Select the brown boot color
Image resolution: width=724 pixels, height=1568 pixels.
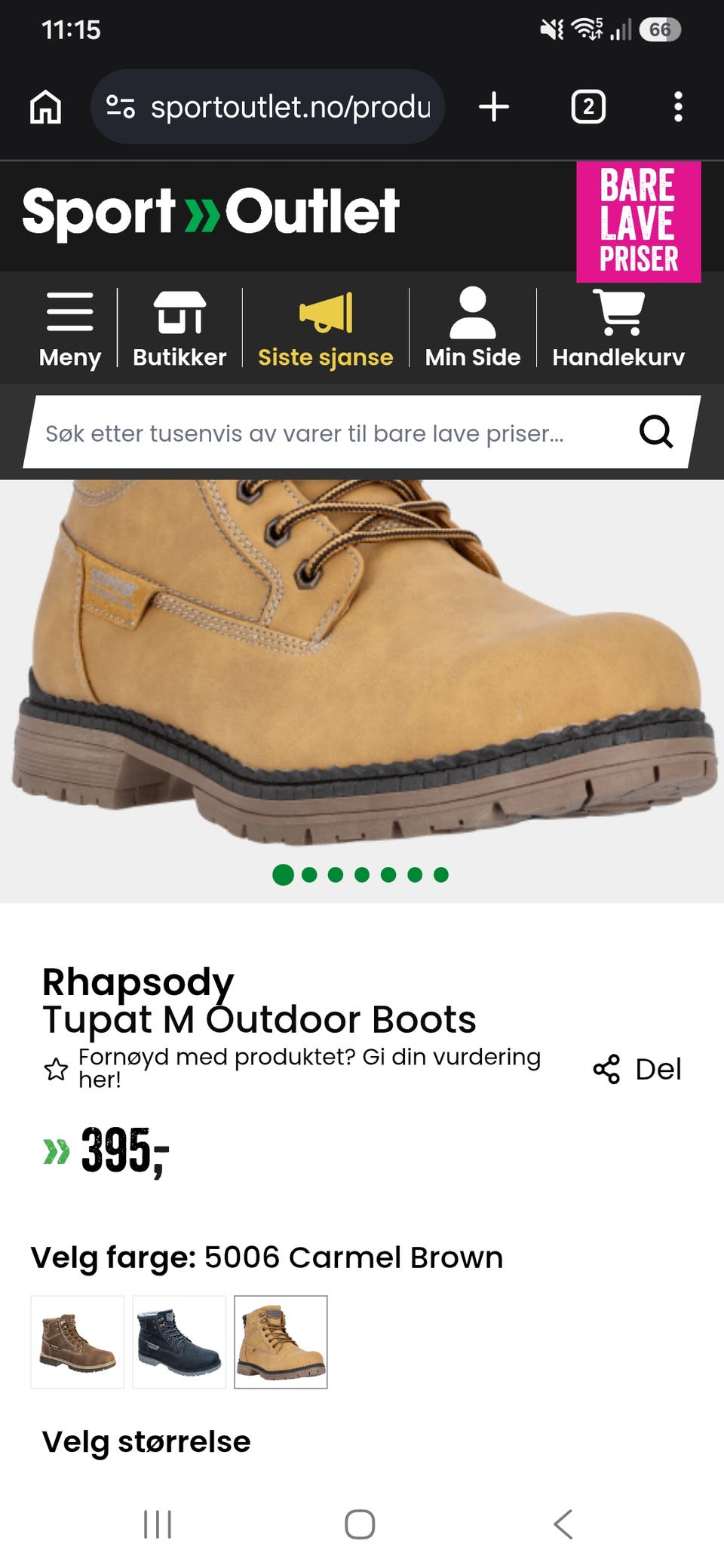pos(77,1342)
